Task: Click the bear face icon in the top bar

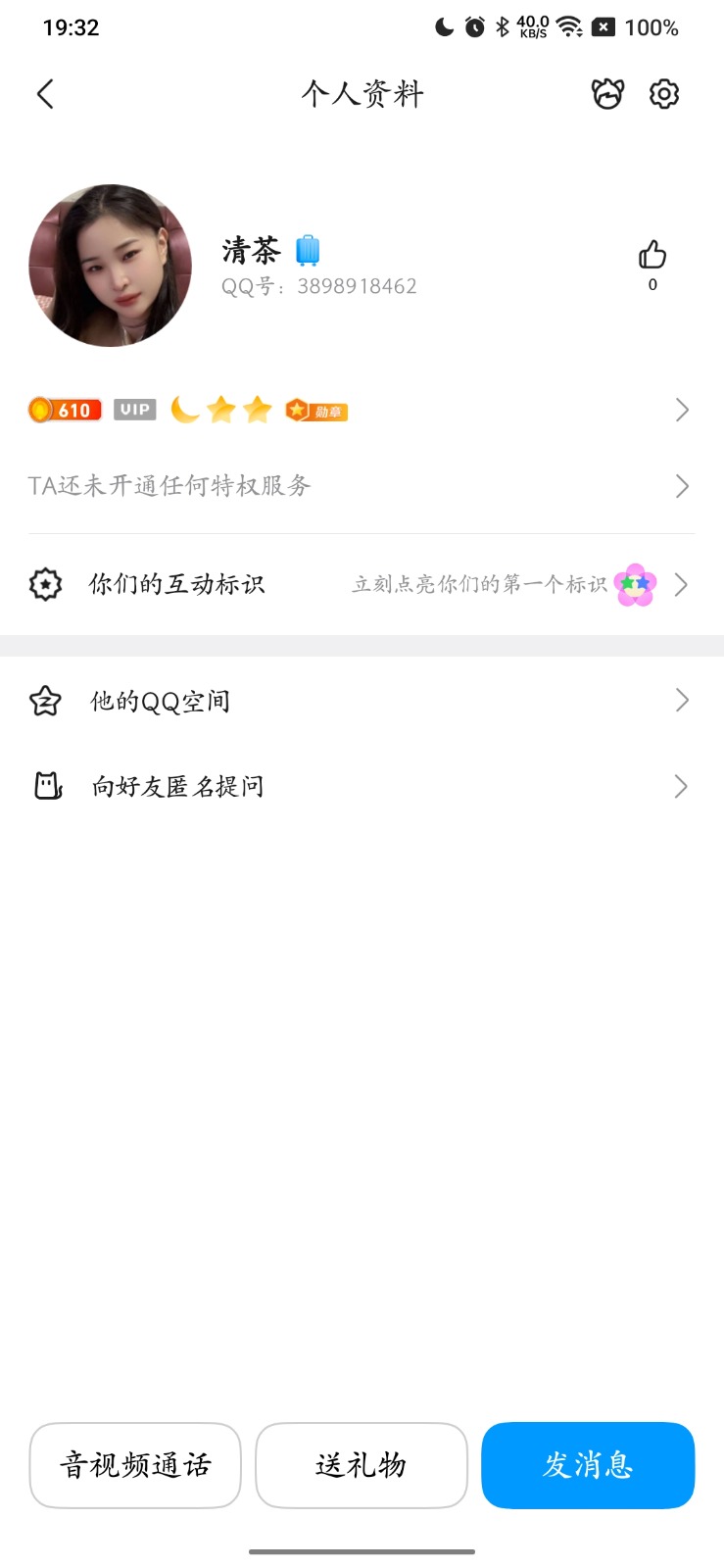Action: tap(608, 93)
